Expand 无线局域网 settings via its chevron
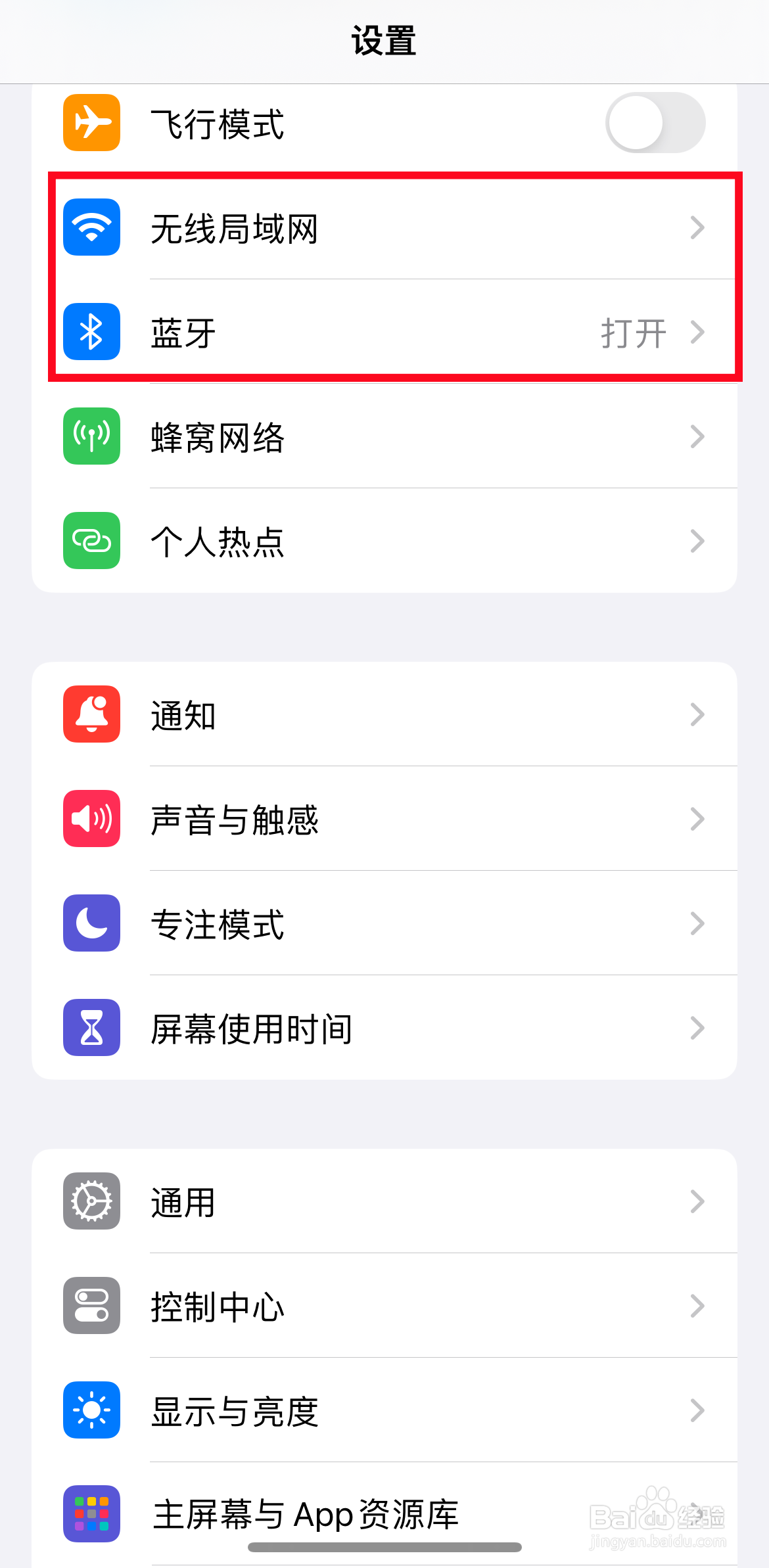The image size is (769, 1568). pyautogui.click(x=698, y=227)
